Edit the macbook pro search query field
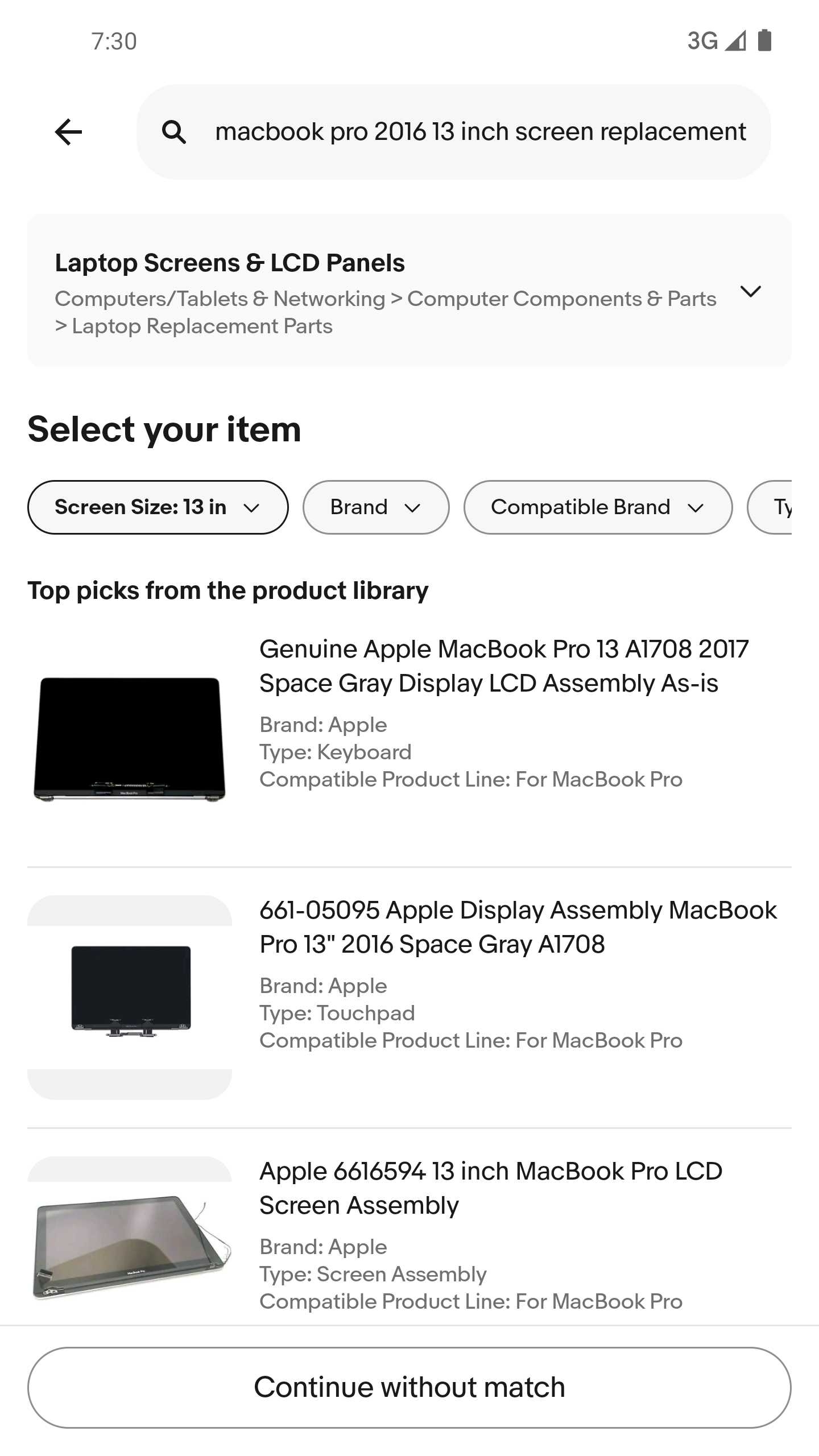 click(x=480, y=132)
